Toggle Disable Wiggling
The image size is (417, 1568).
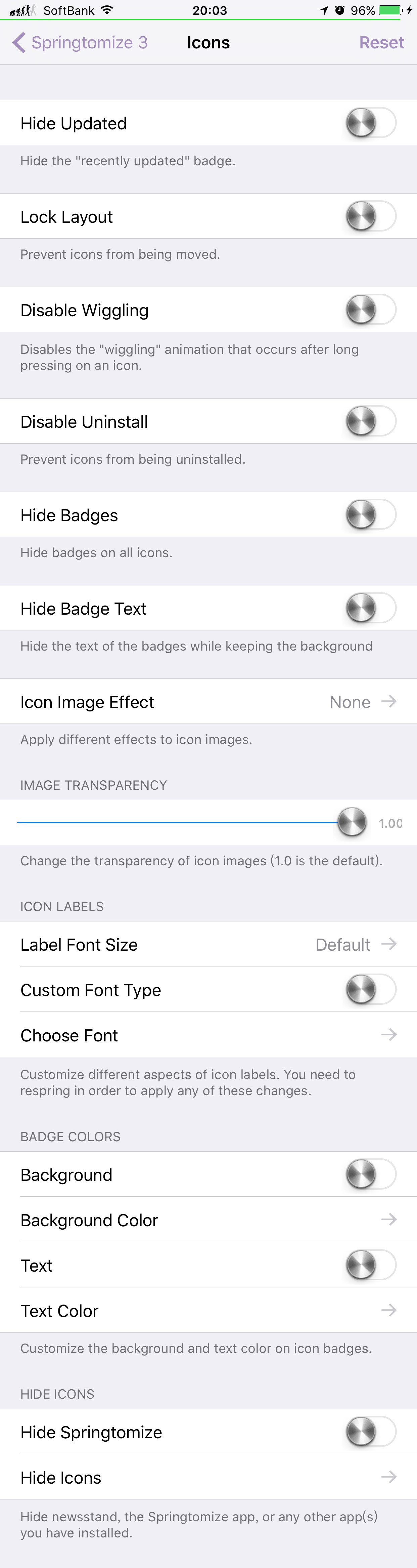click(370, 310)
